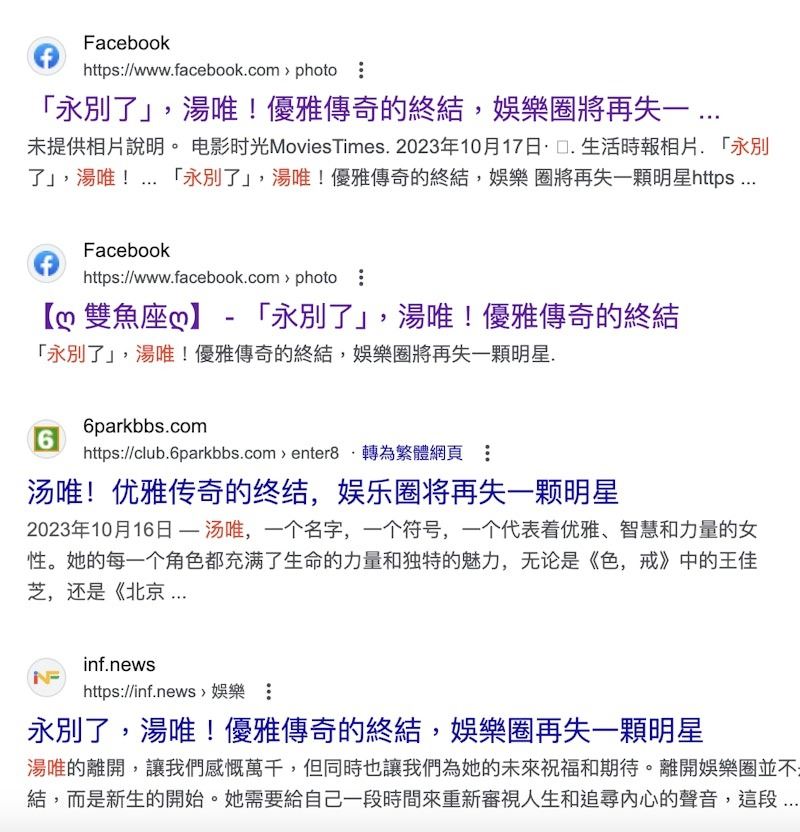This screenshot has height=832, width=800.
Task: Open the first Facebook result「永別了」，湯唯！
Action: 373,109
